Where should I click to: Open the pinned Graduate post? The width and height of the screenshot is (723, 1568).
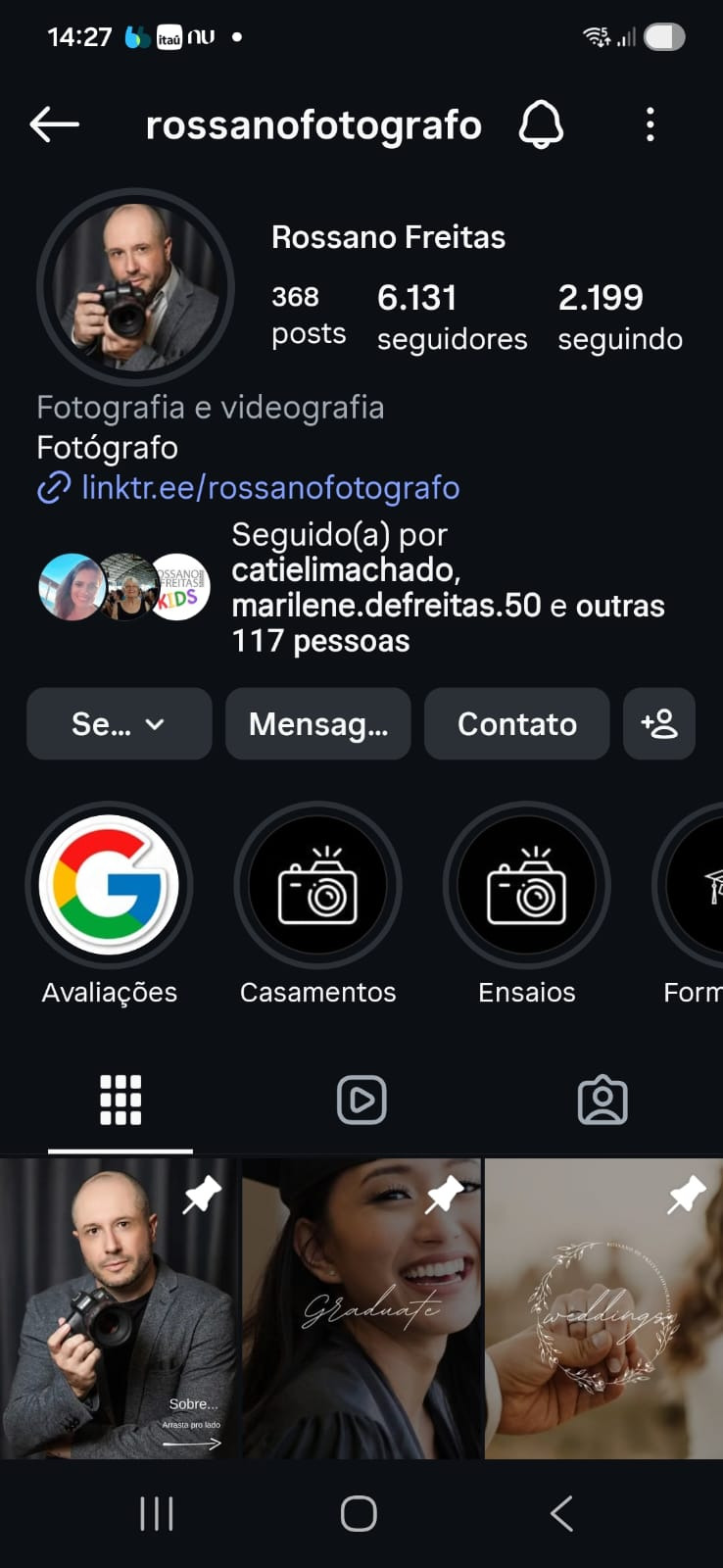click(x=361, y=1308)
